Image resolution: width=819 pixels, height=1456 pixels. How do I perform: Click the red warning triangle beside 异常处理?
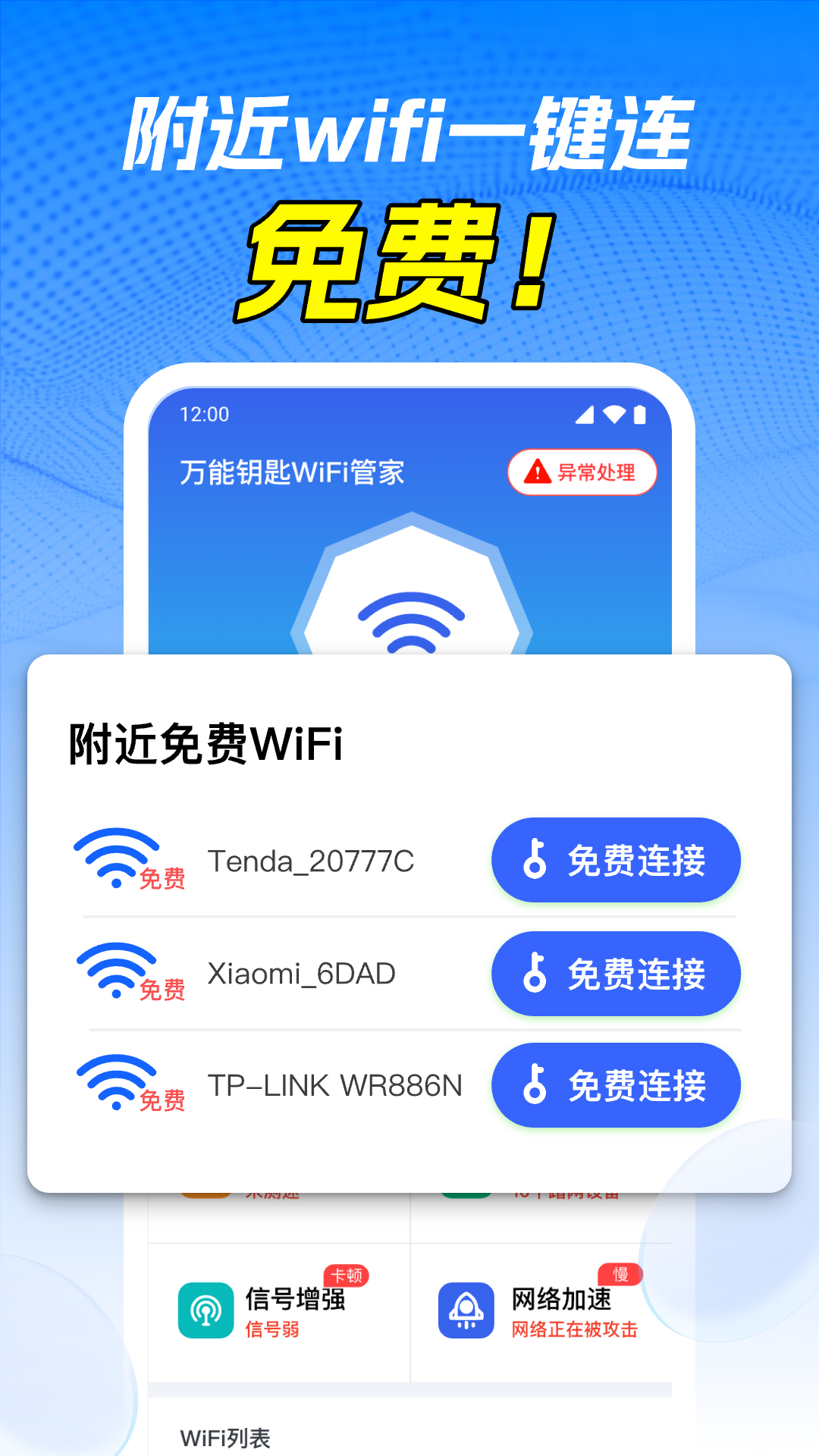537,472
